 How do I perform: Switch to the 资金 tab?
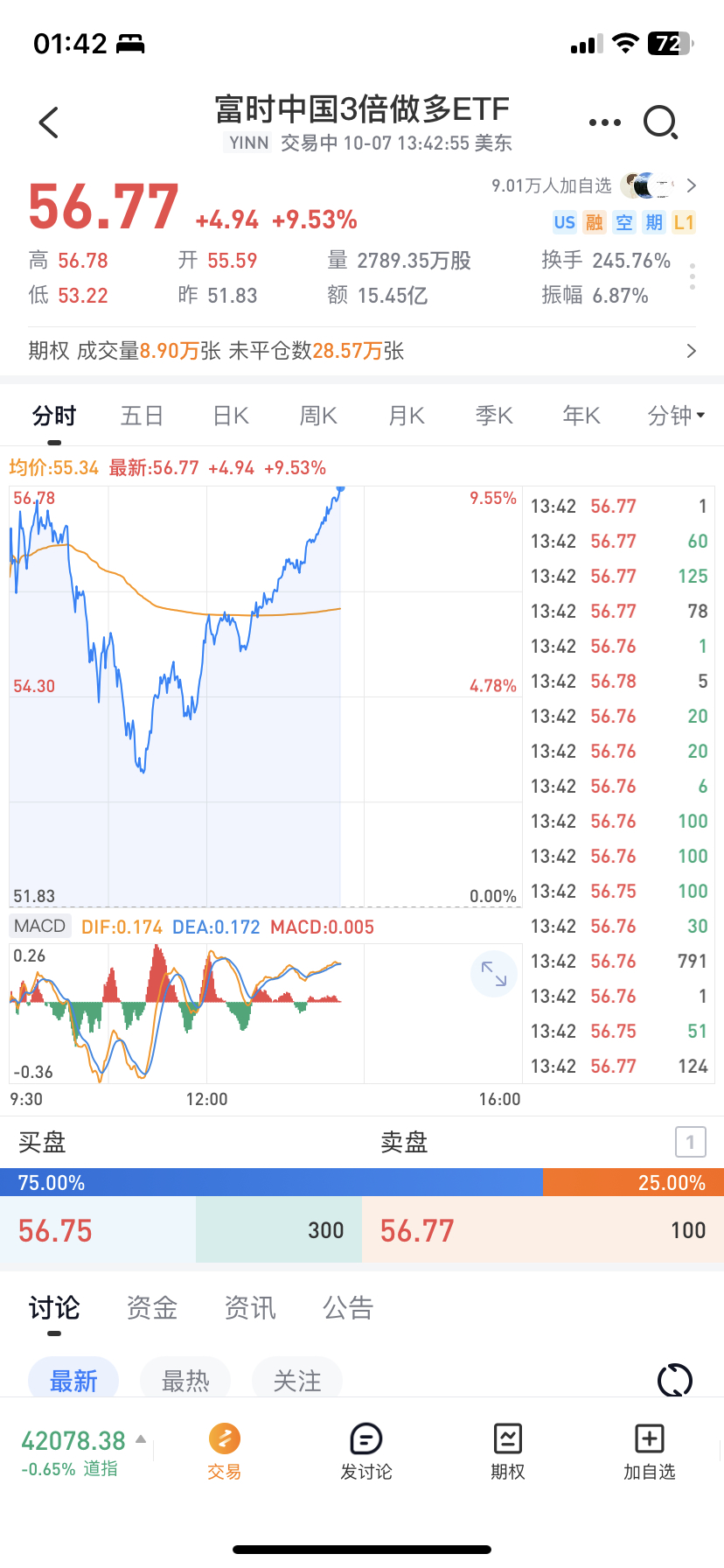point(152,1308)
